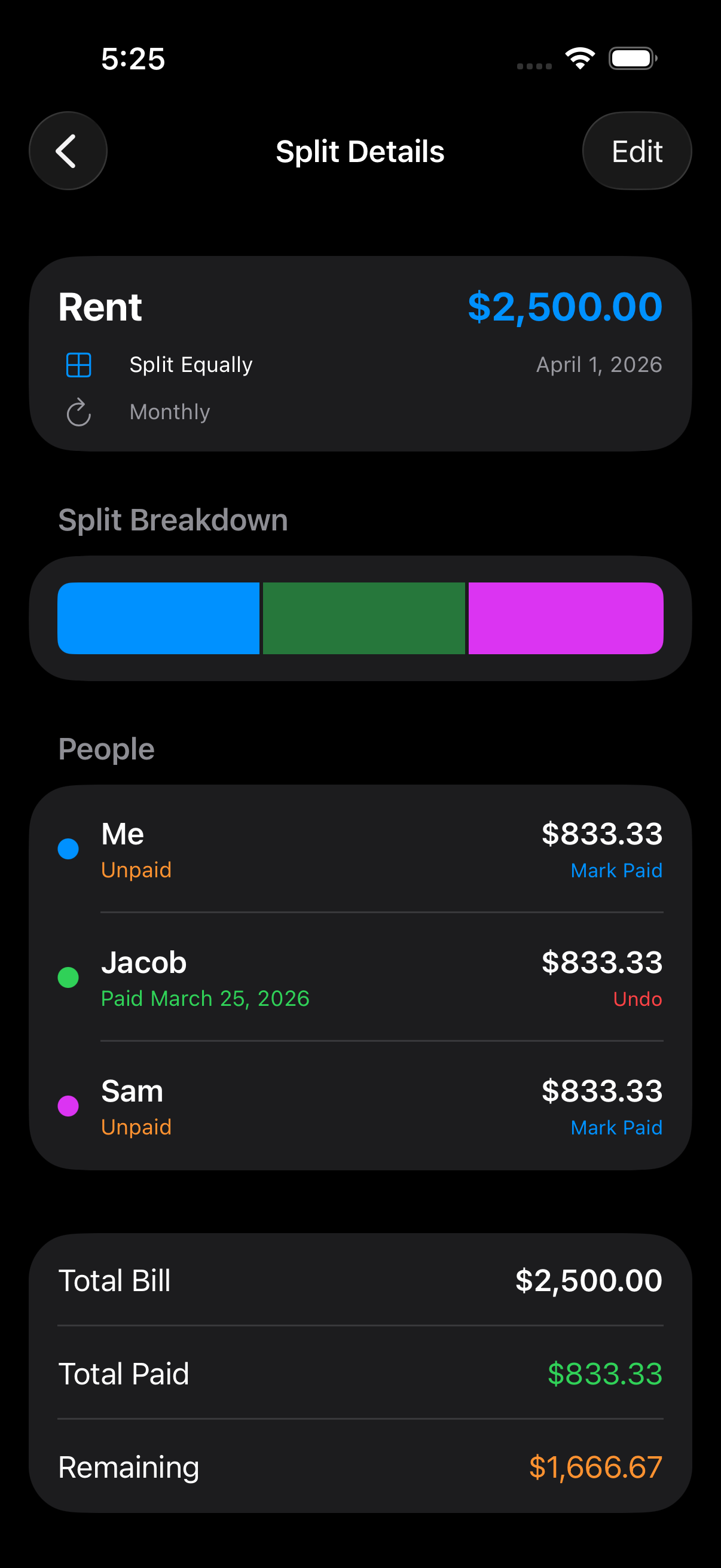The width and height of the screenshot is (721, 1568).
Task: Tap the Edit button
Action: (x=637, y=150)
